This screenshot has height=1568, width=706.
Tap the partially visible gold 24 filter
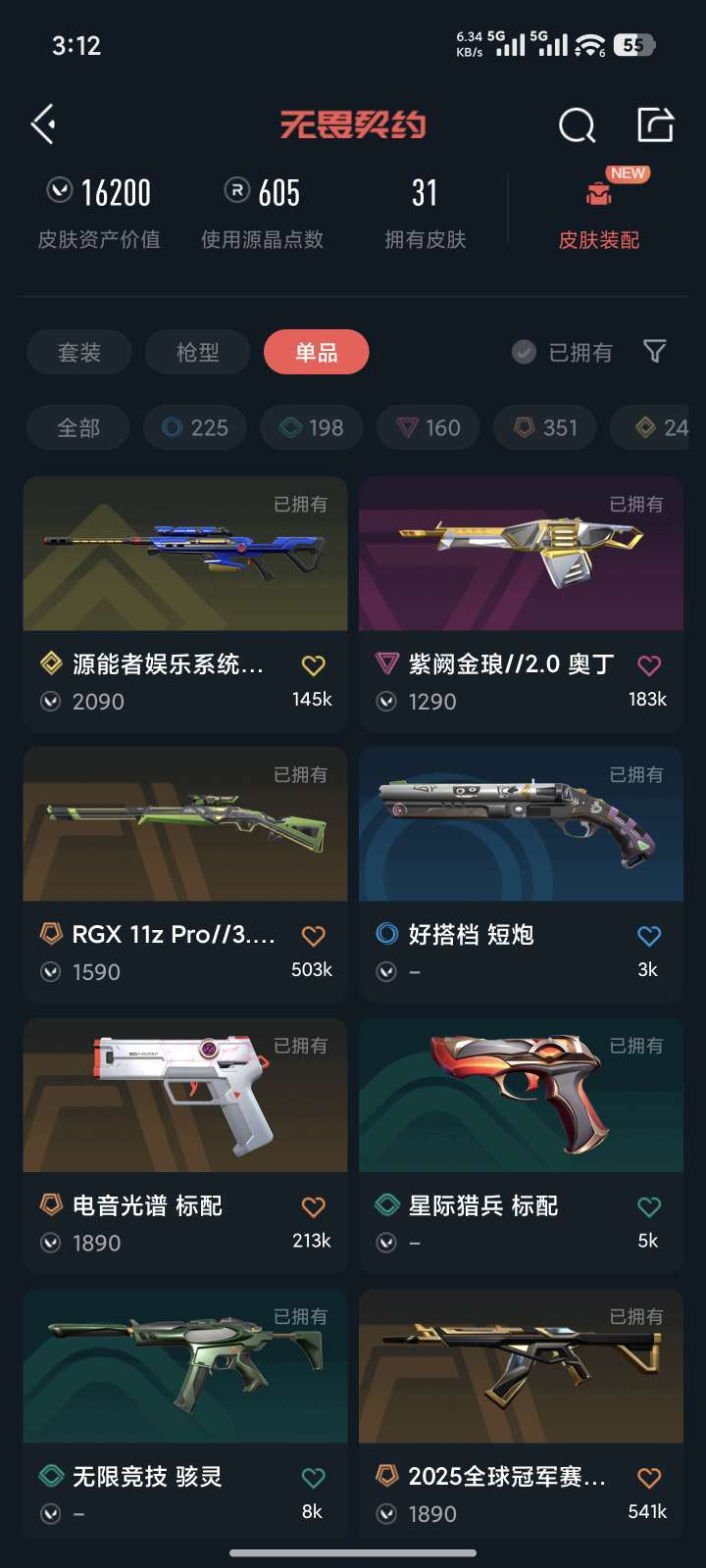click(655, 427)
